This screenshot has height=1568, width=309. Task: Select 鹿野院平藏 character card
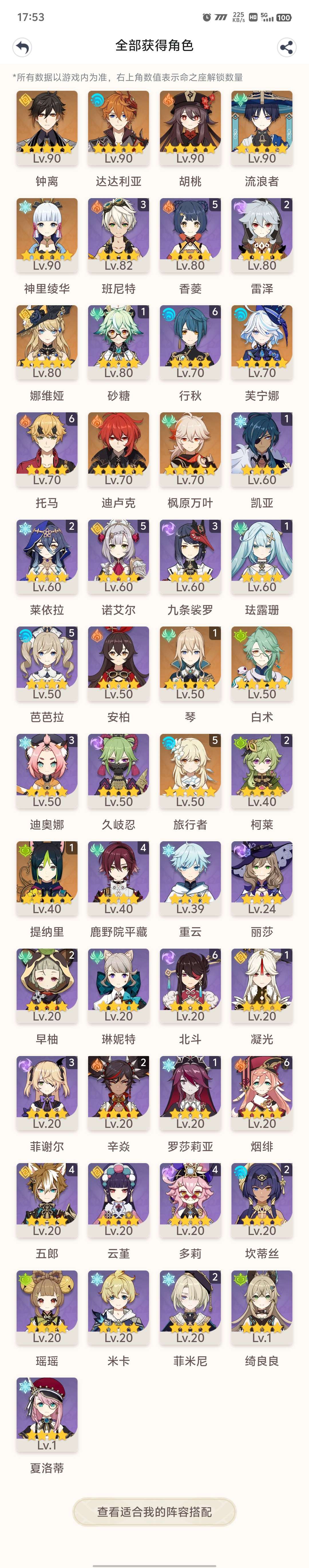point(119,878)
